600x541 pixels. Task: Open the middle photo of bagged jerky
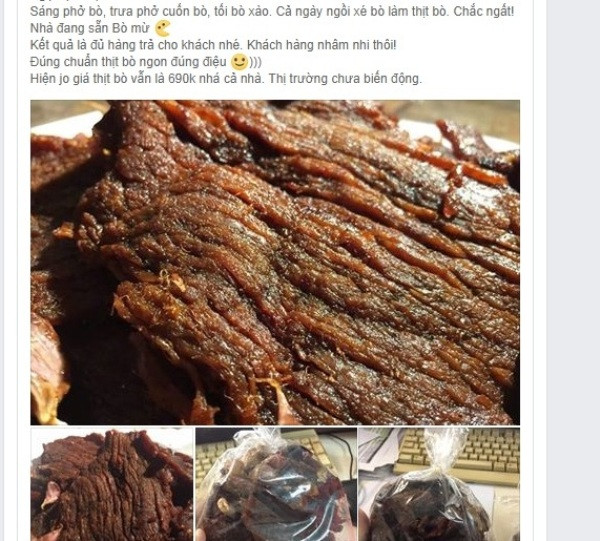(x=275, y=485)
